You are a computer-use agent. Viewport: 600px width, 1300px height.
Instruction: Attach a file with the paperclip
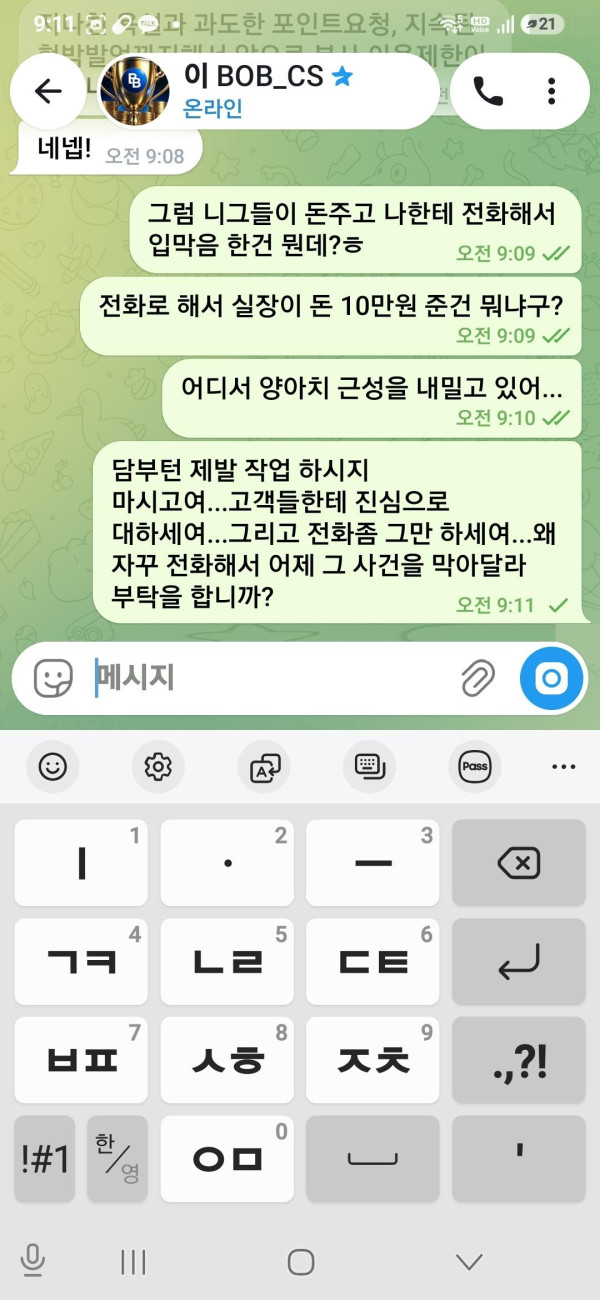pyautogui.click(x=478, y=678)
